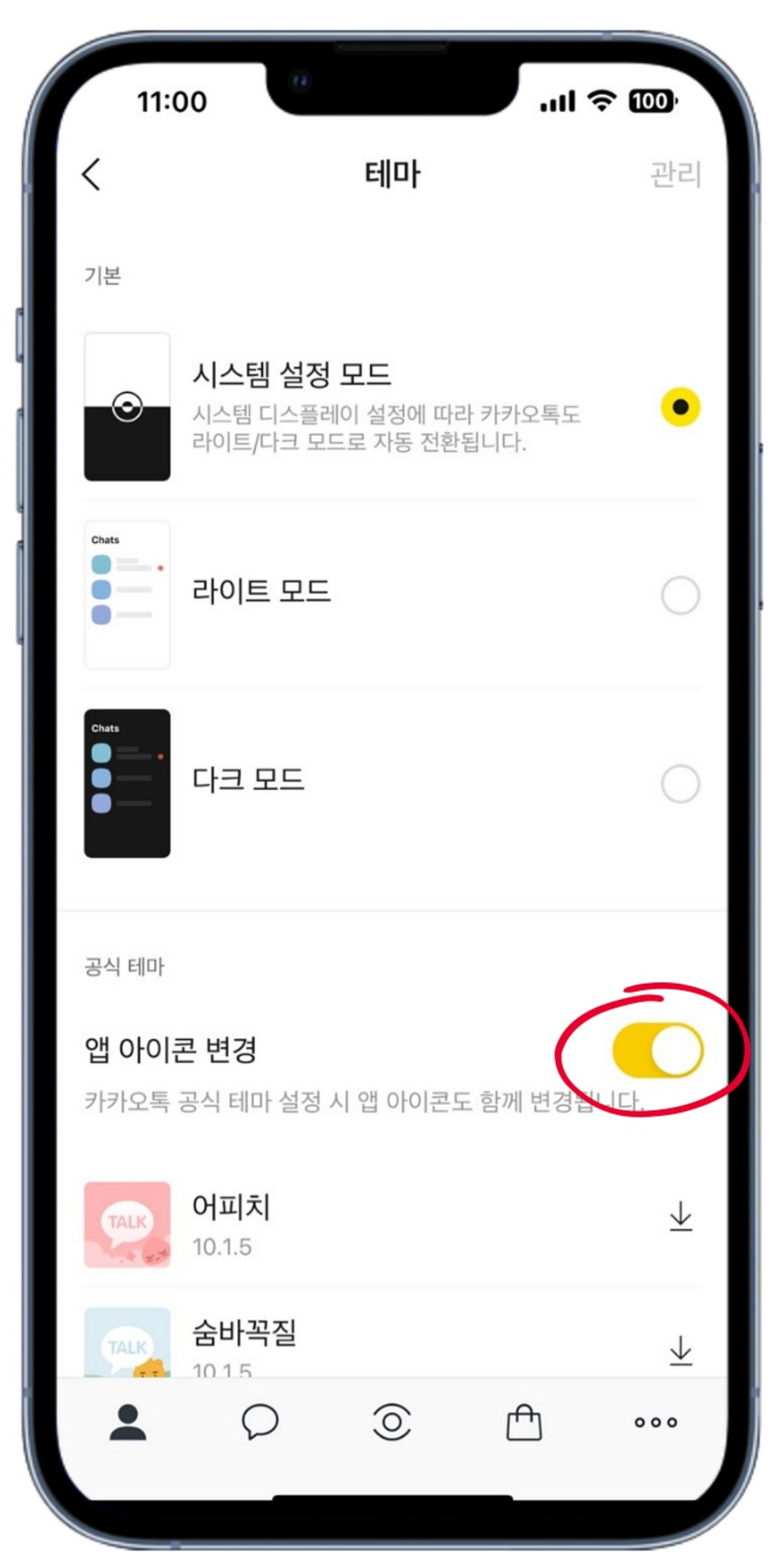
Task: Download the 어피치 theme
Action: point(681,1217)
